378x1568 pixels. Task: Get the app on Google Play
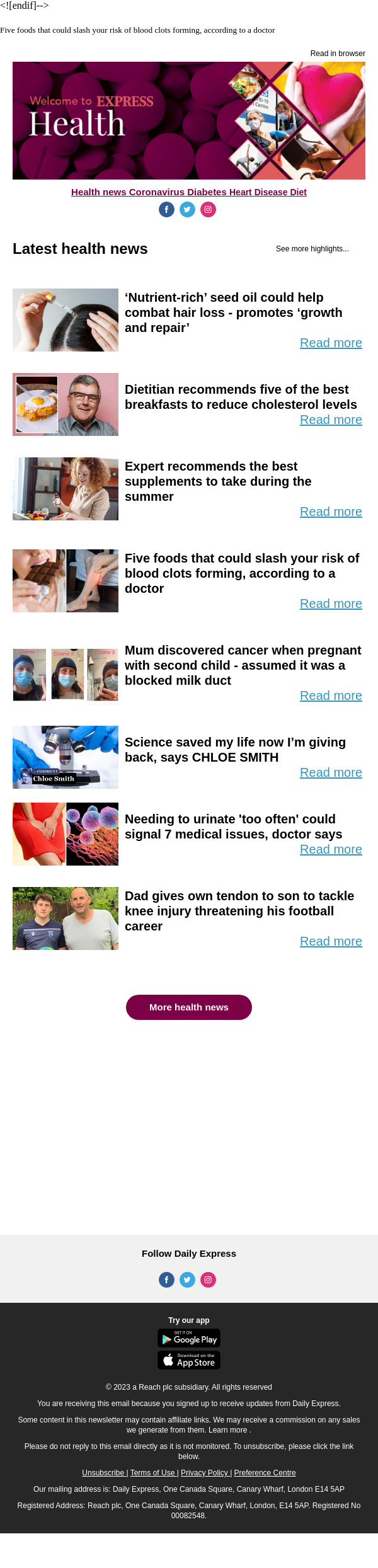click(x=189, y=1338)
